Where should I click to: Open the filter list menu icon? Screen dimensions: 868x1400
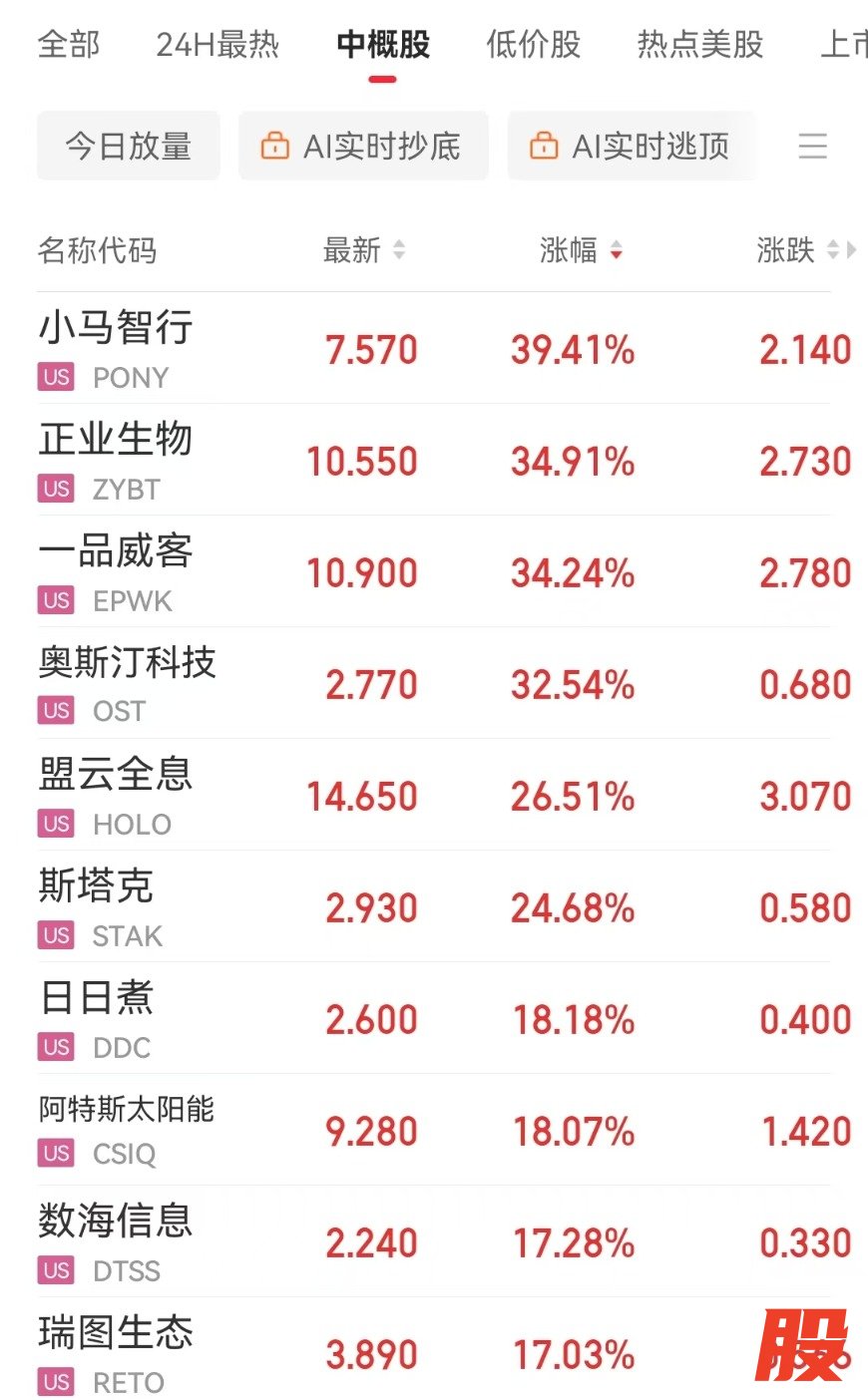pos(812,147)
